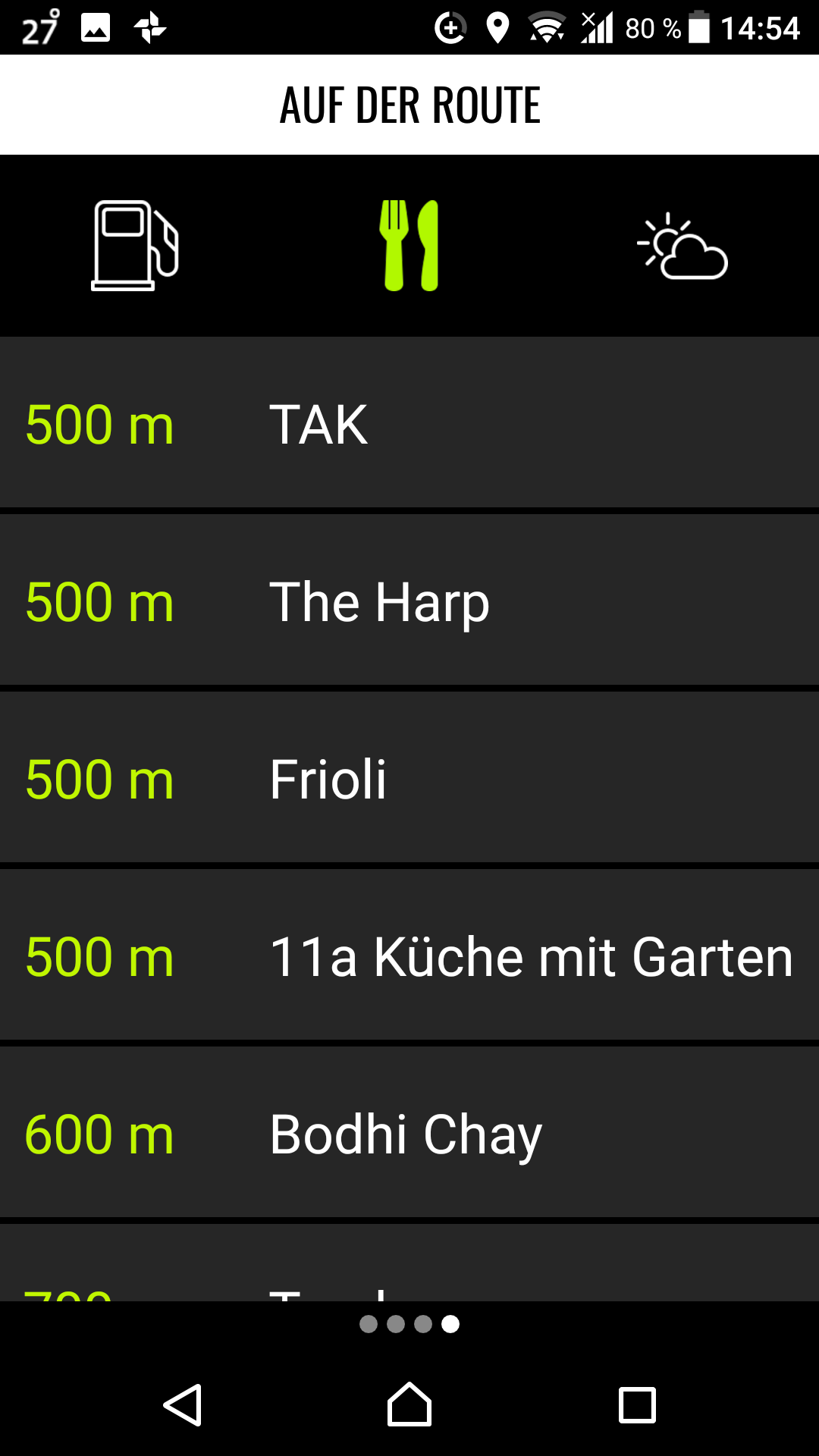
Task: Open 11a Küche mit Garten
Action: click(x=409, y=955)
